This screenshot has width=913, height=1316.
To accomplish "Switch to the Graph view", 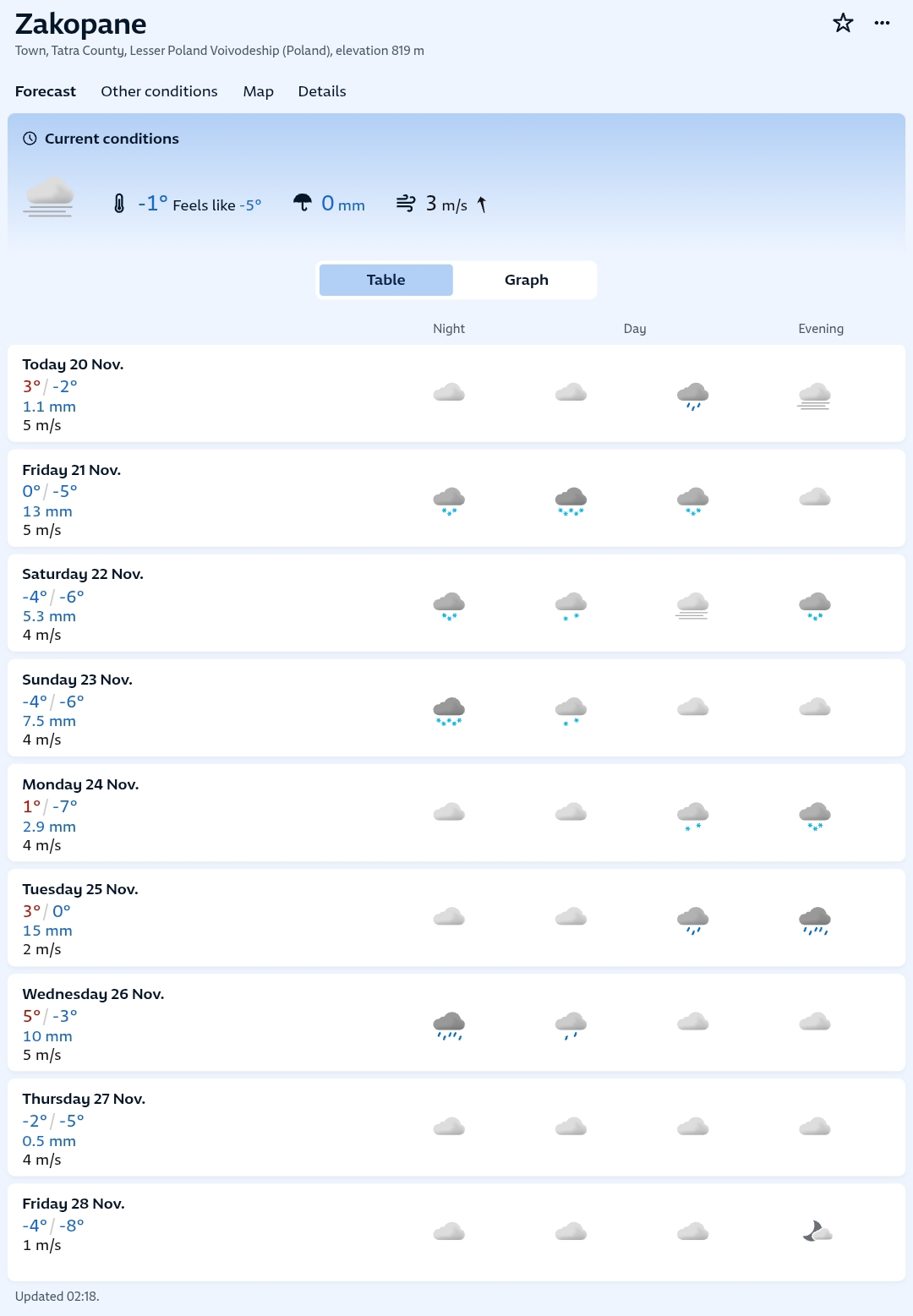I will pos(526,280).
